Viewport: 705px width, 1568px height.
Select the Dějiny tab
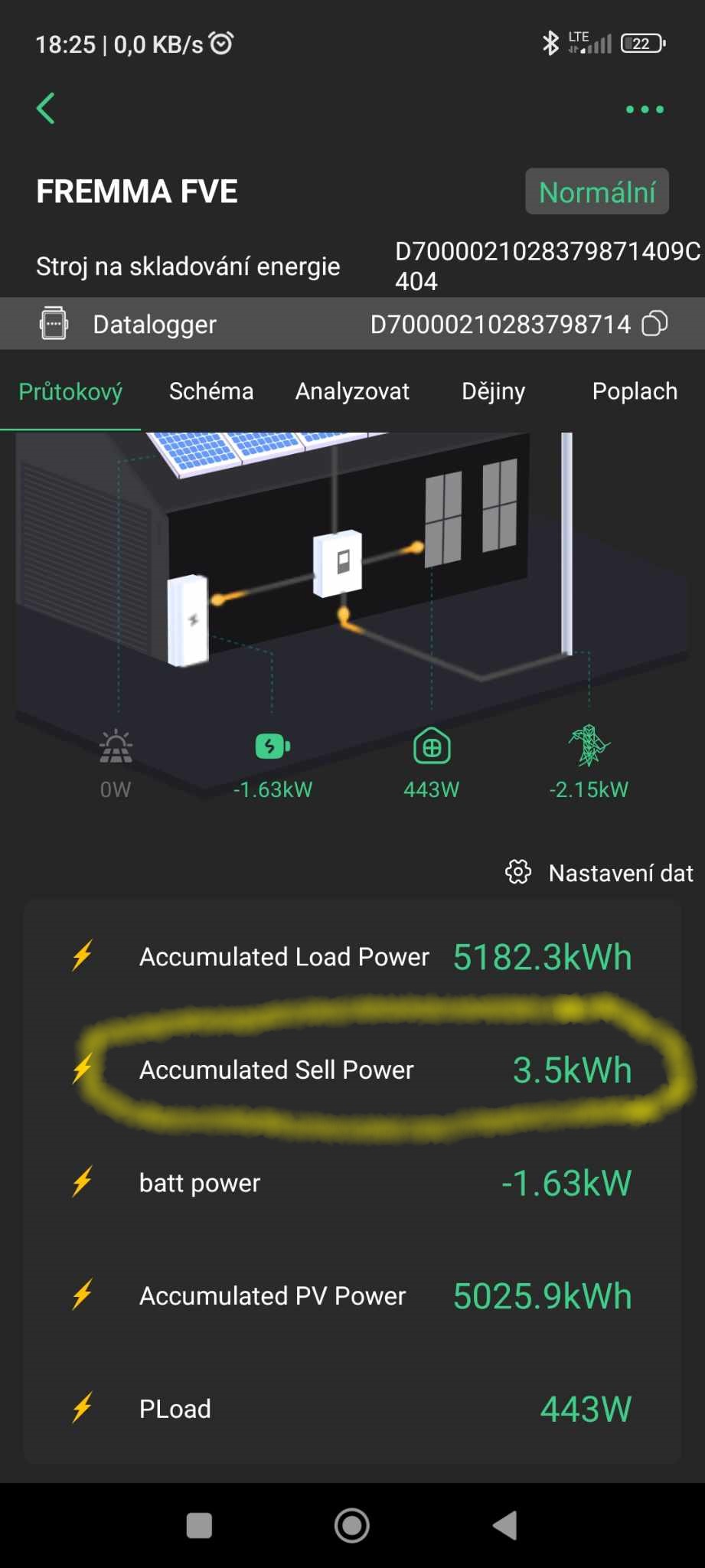494,391
